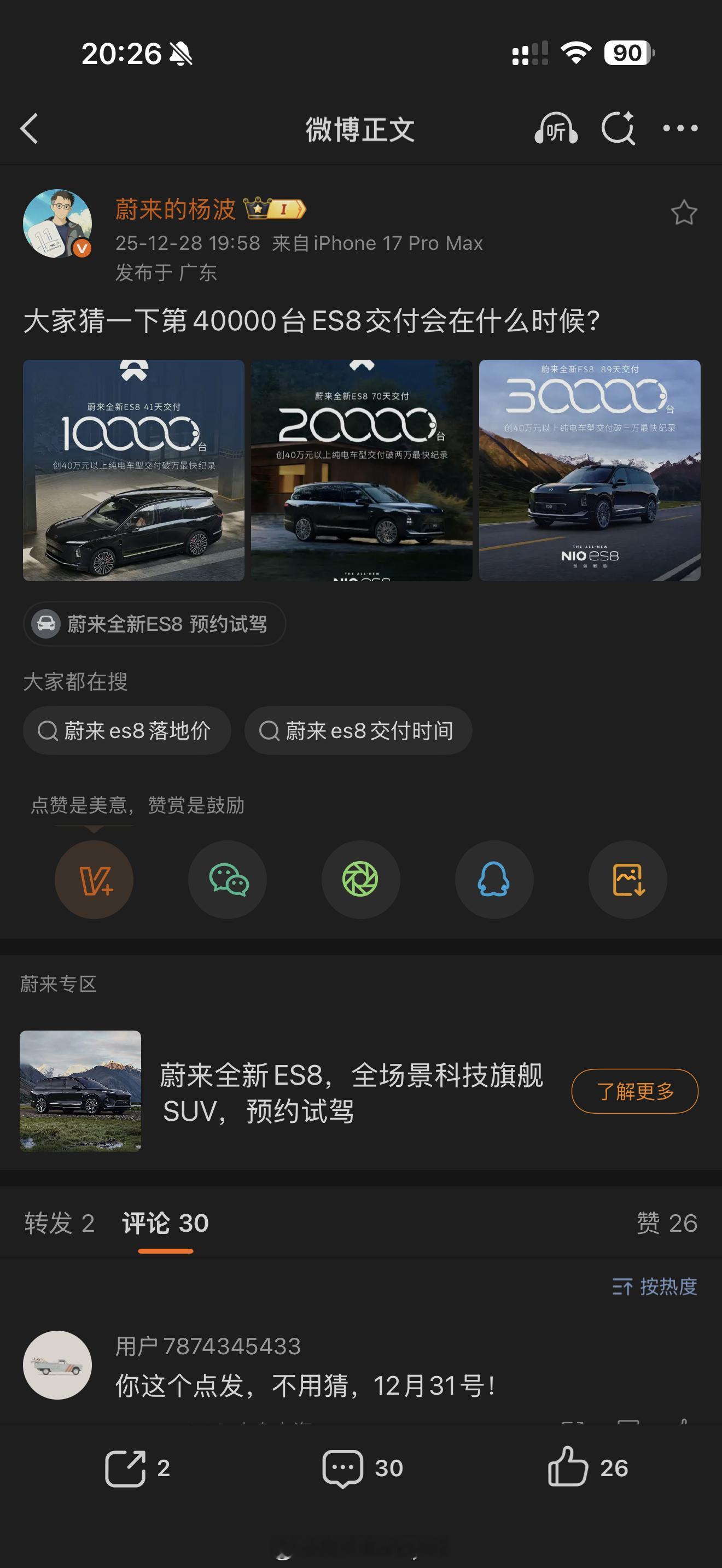This screenshot has height=1568, width=722.
Task: Save the post images using download icon
Action: click(627, 880)
